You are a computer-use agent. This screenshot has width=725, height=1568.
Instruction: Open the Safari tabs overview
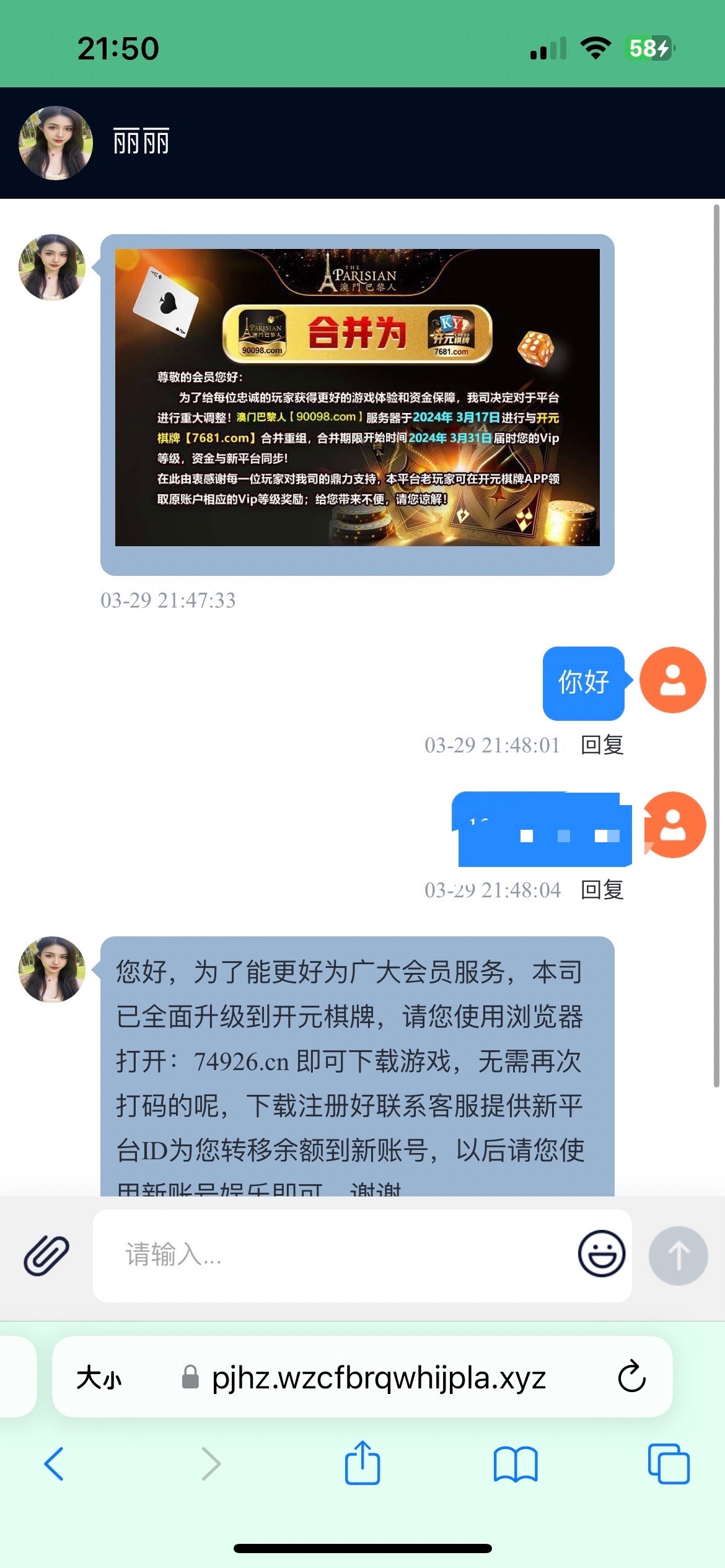668,1464
